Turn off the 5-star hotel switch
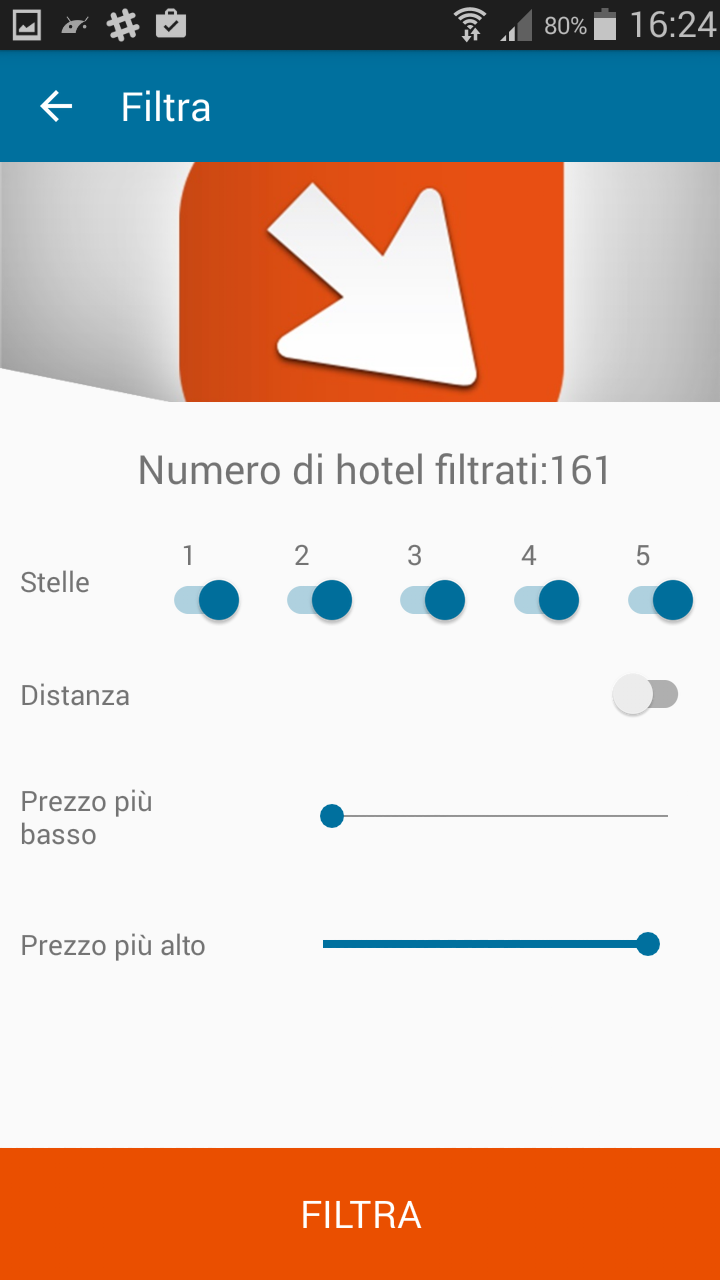This screenshot has height=1280, width=720. [660, 601]
